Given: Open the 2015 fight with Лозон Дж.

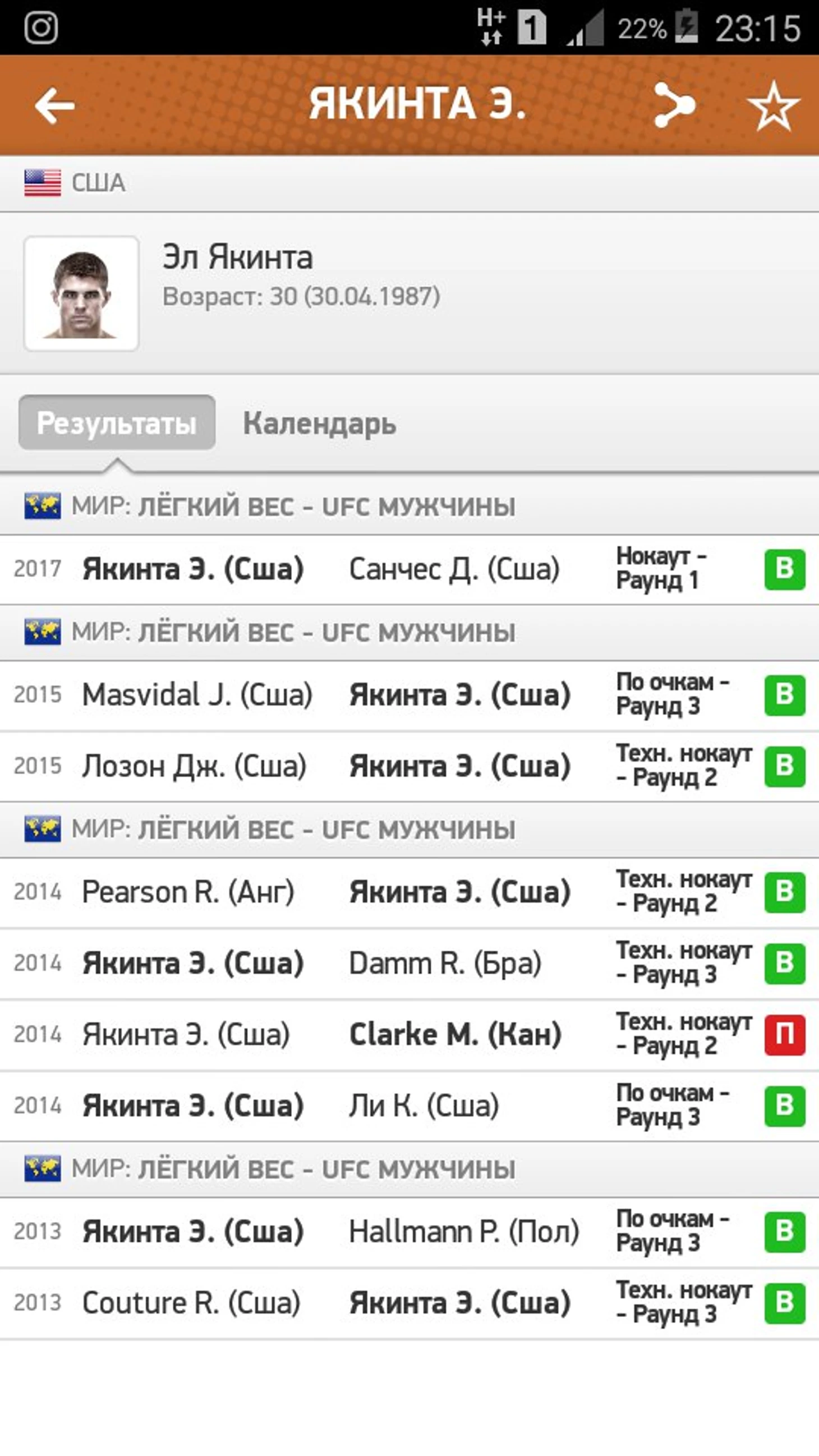Looking at the screenshot, I should pos(409,767).
